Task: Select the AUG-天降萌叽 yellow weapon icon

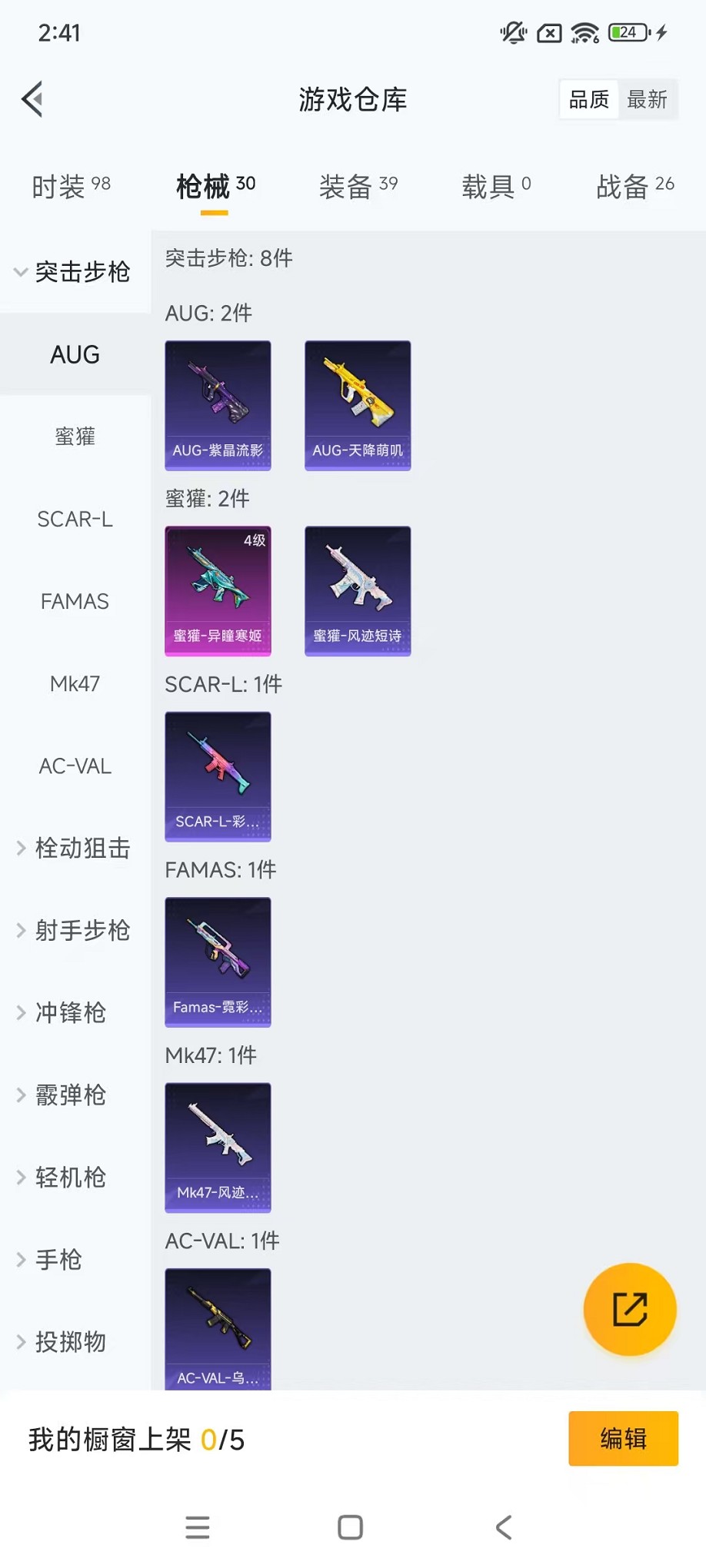Action: (x=357, y=405)
